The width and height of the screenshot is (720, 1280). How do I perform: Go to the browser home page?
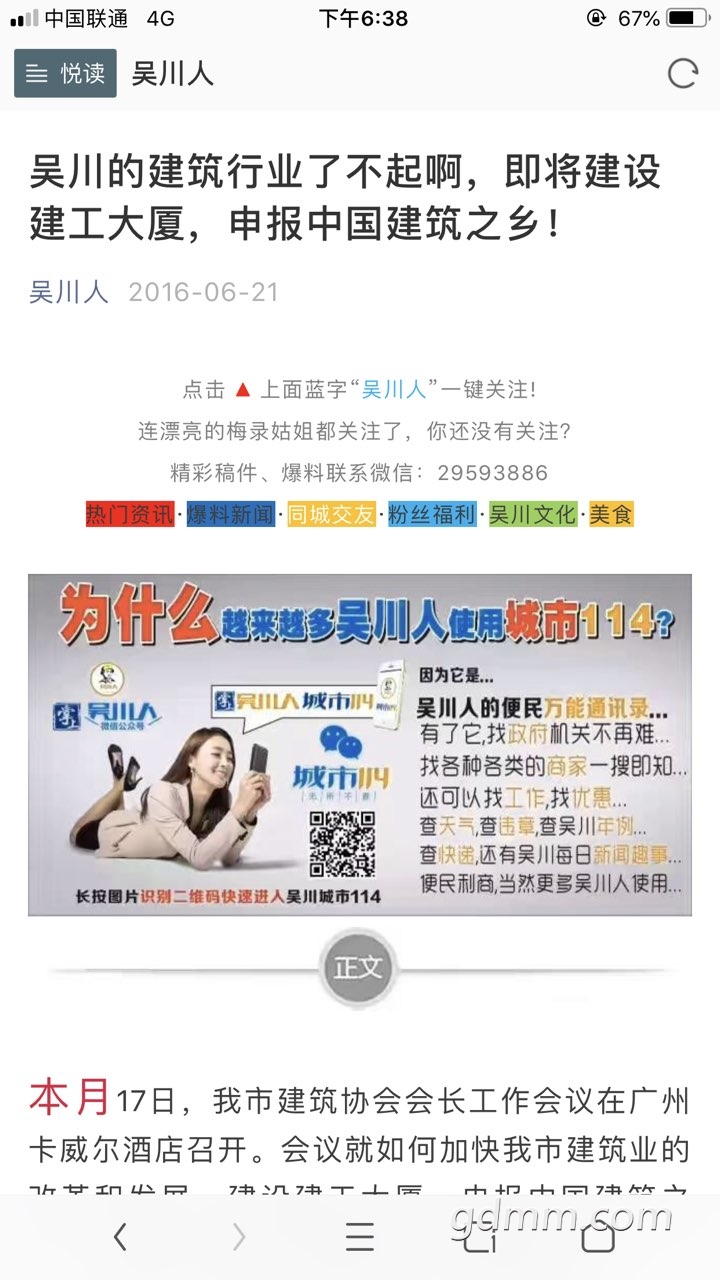[x=598, y=1238]
